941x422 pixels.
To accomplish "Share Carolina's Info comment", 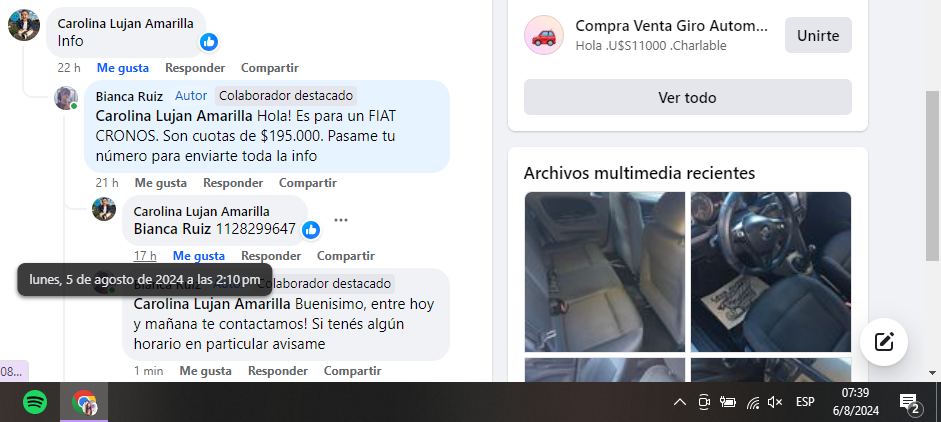I will click(269, 68).
